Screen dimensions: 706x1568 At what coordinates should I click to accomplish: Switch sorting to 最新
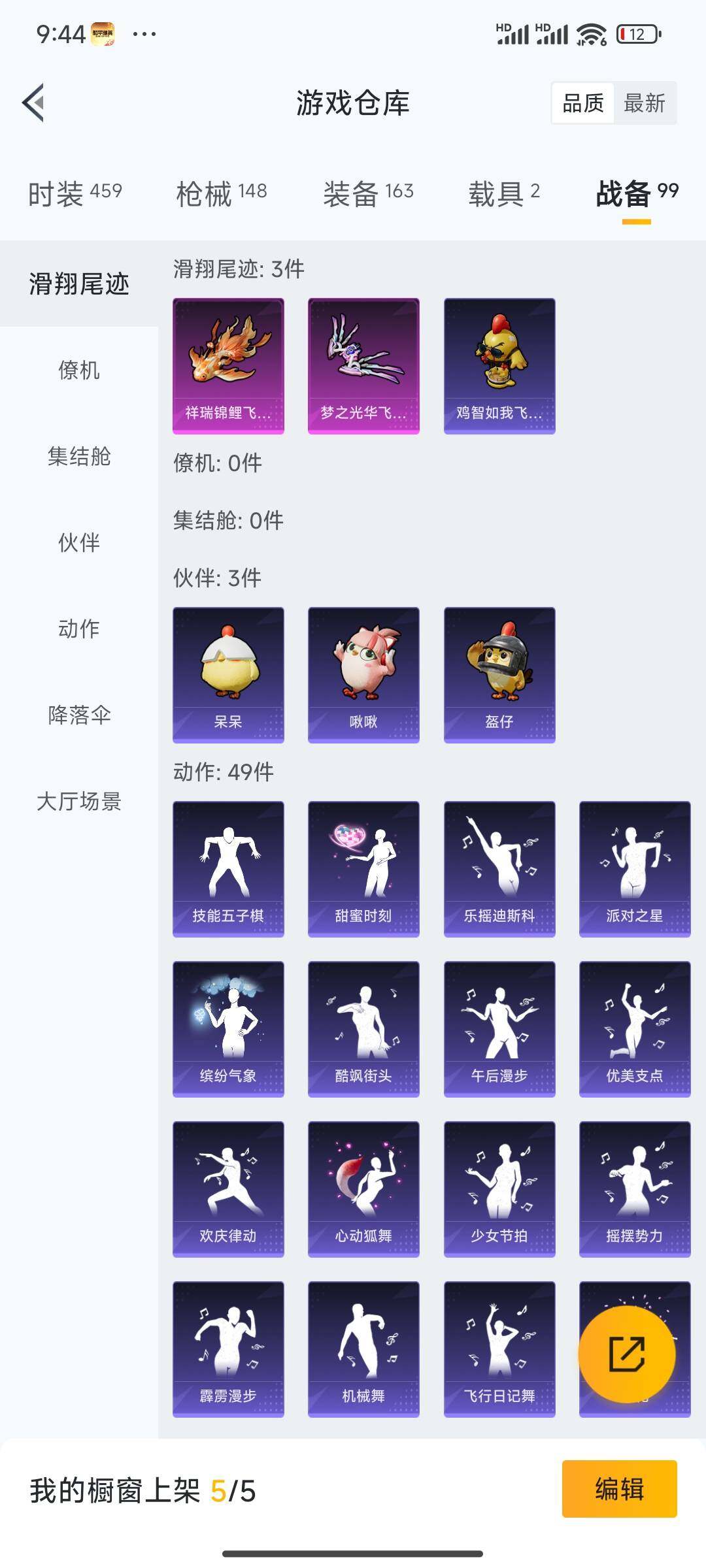643,103
